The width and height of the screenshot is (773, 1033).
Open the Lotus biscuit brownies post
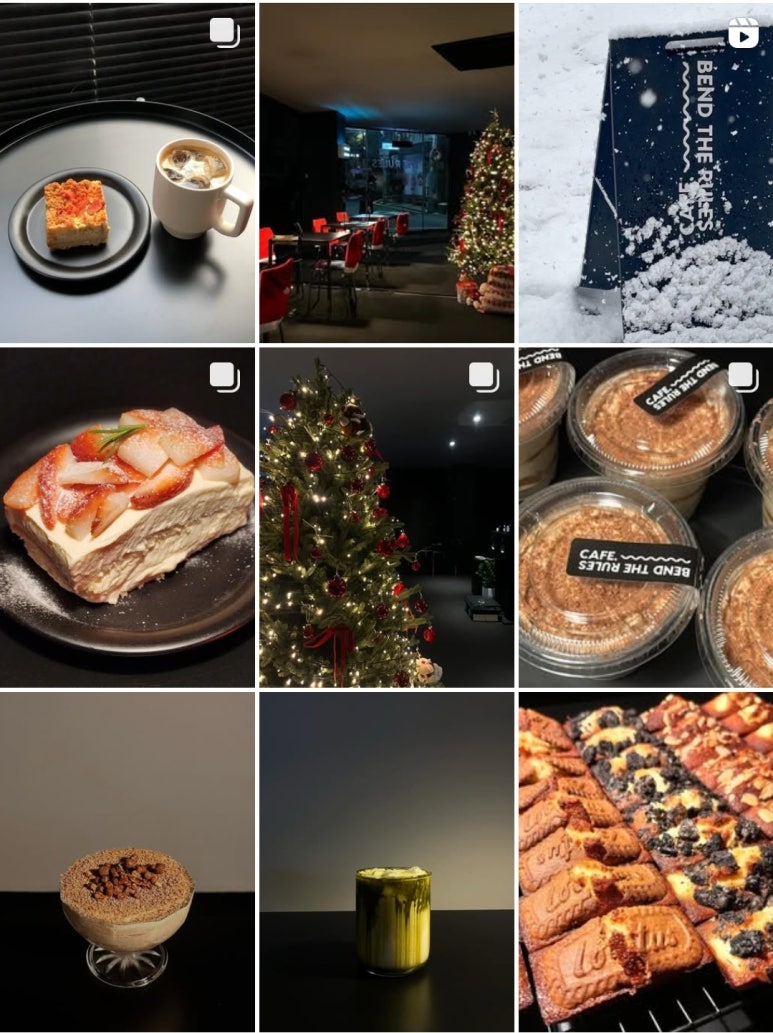coord(645,862)
